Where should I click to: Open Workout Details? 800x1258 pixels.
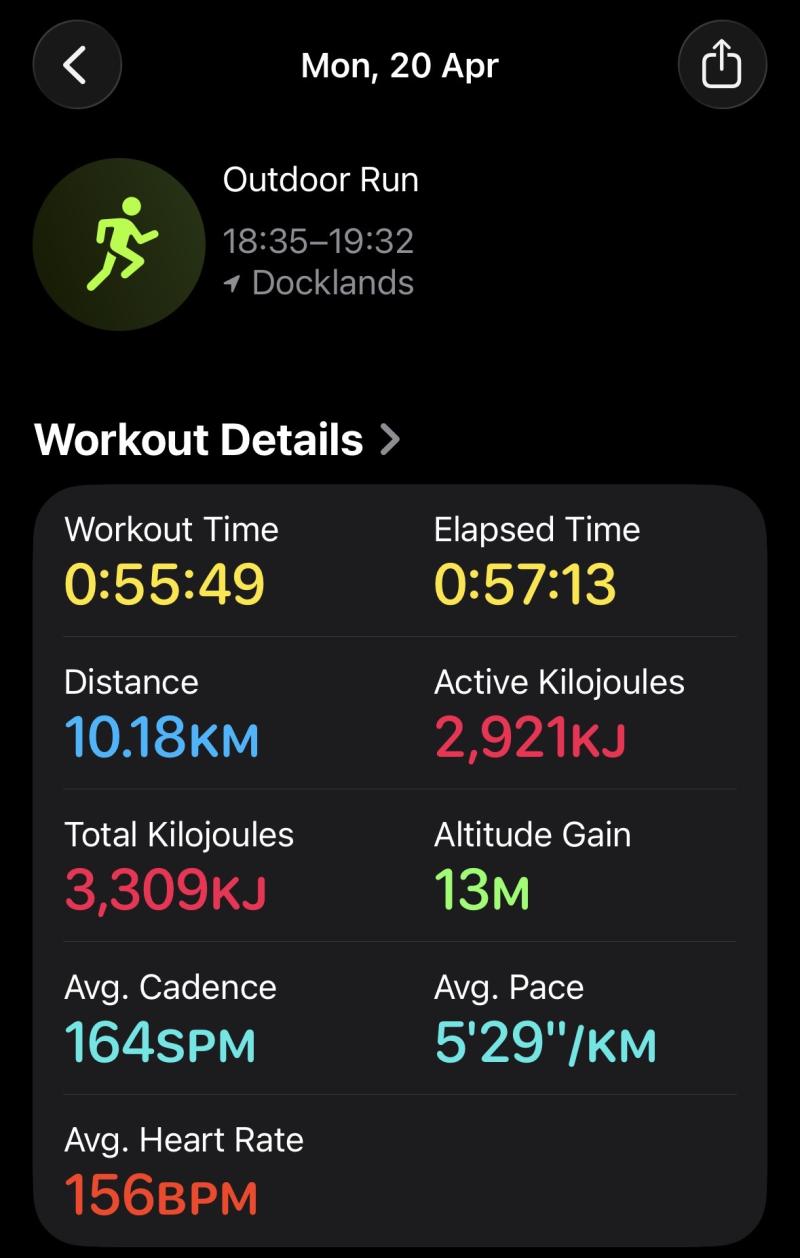click(217, 440)
